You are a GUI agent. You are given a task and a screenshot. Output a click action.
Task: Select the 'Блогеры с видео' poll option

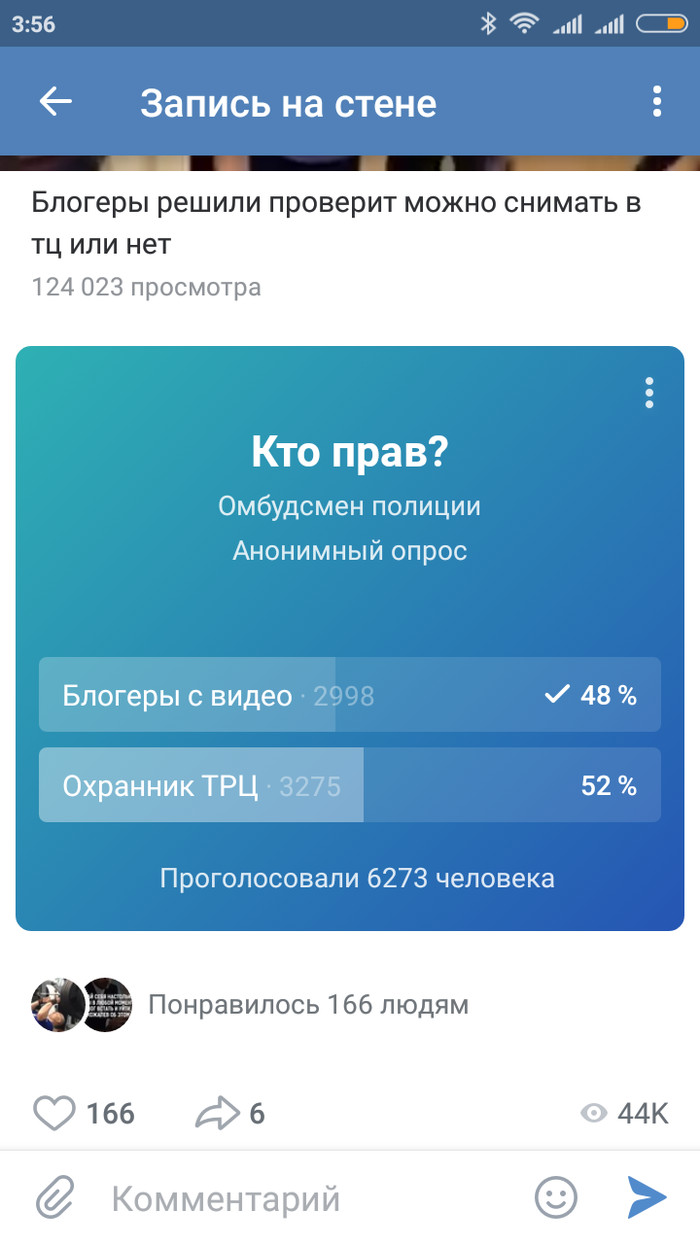(x=349, y=695)
